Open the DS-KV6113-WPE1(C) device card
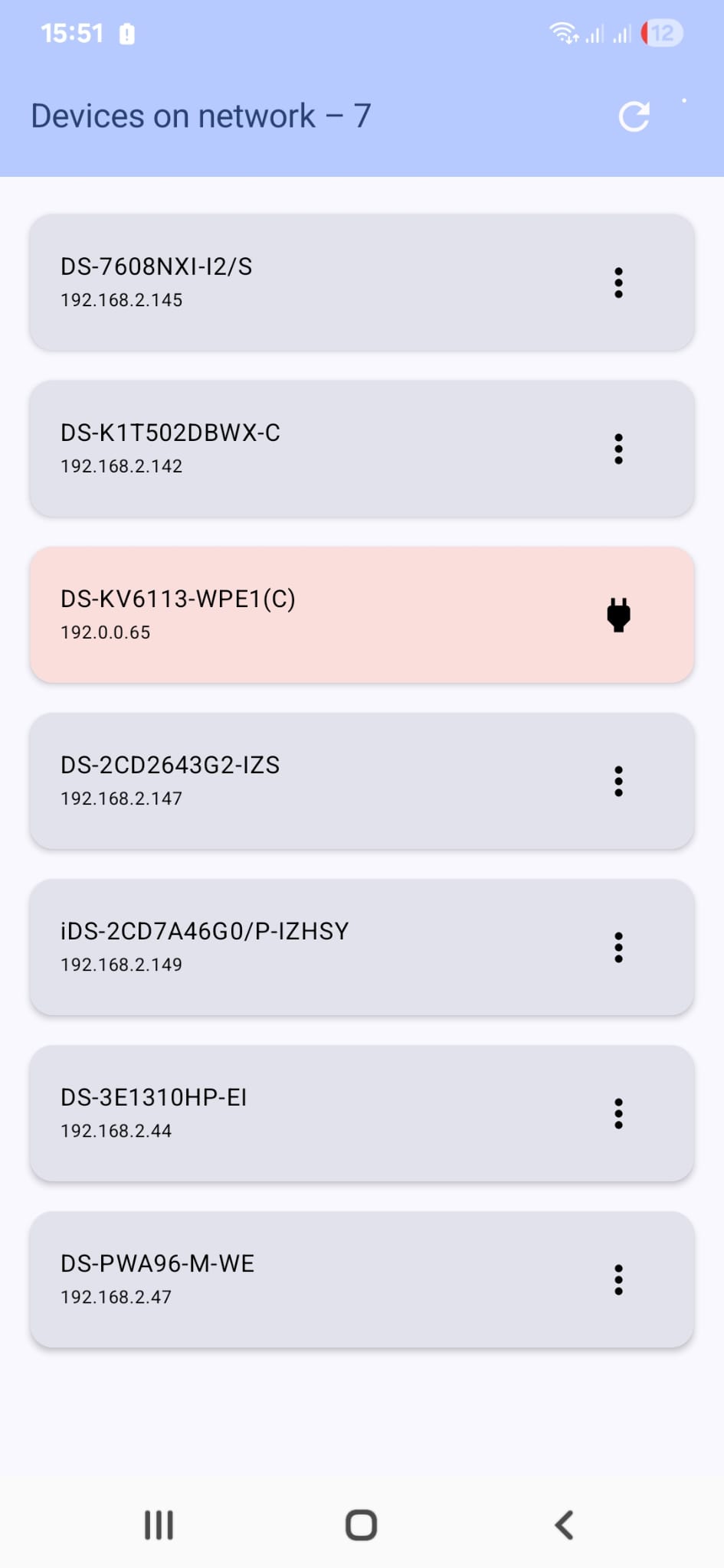Viewport: 724px width, 1568px height. pos(306,615)
